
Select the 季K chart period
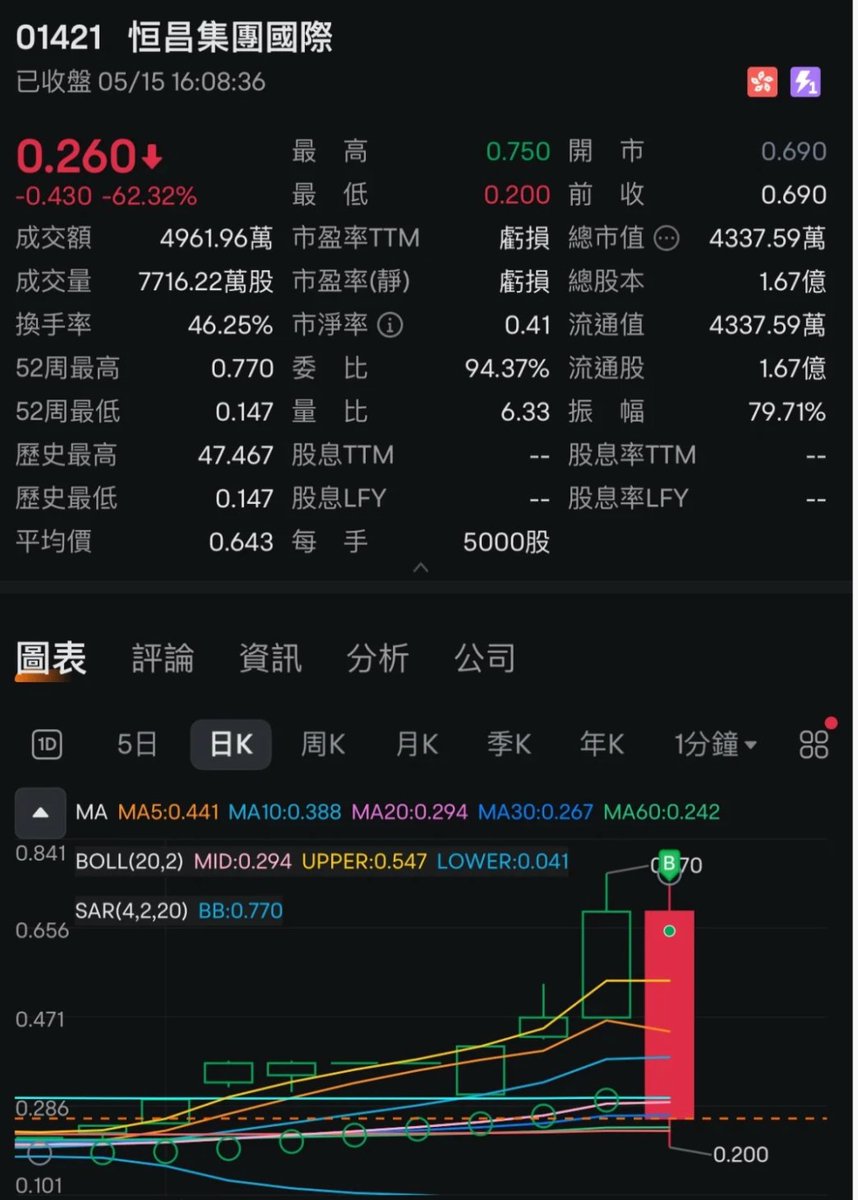(508, 745)
